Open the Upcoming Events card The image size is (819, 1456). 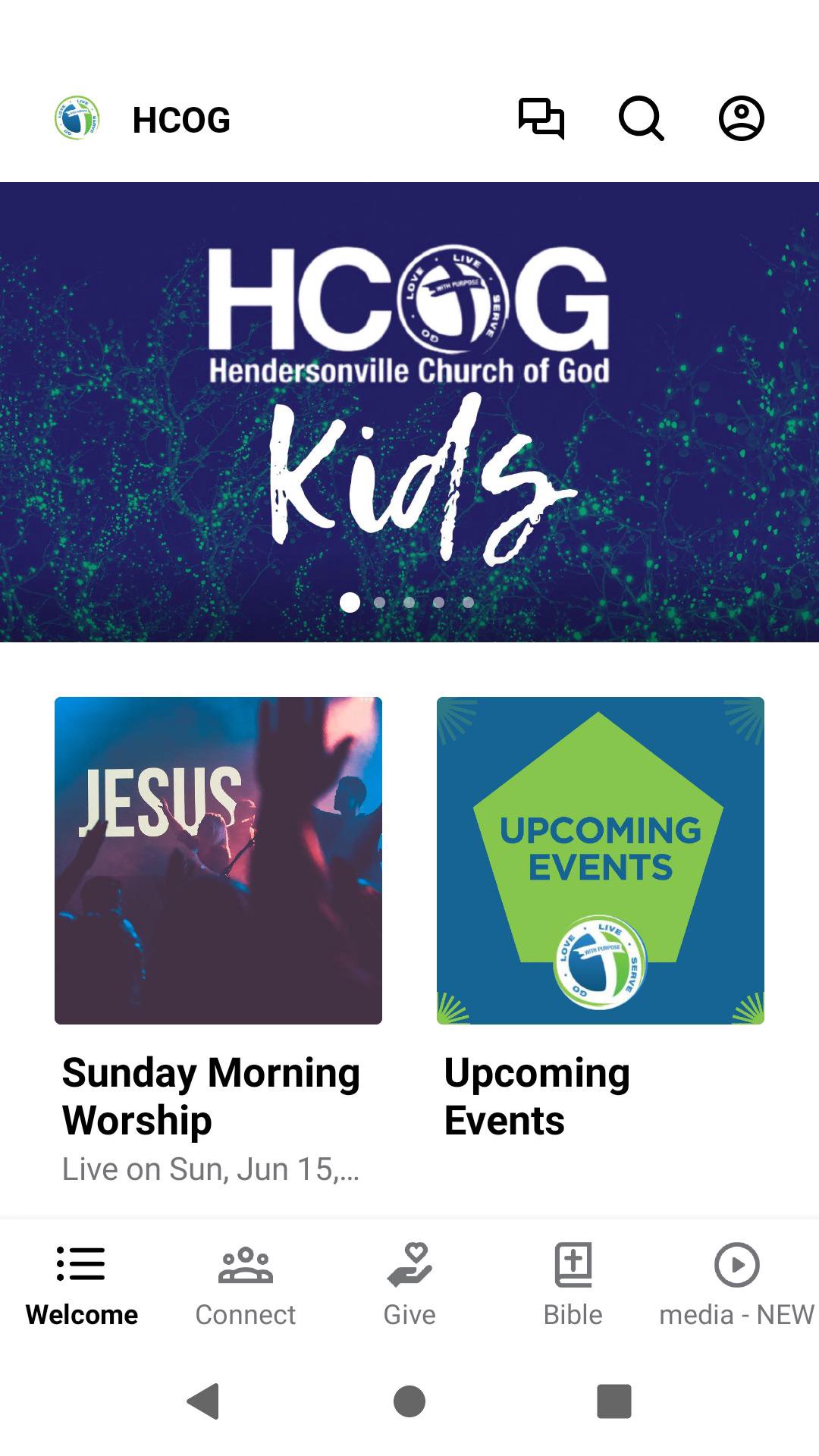click(600, 860)
